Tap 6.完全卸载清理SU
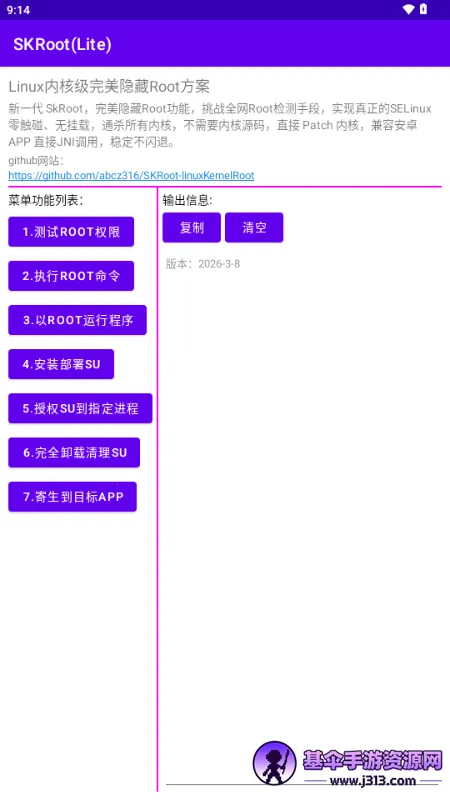Viewport: 450px width, 800px height. 74,453
